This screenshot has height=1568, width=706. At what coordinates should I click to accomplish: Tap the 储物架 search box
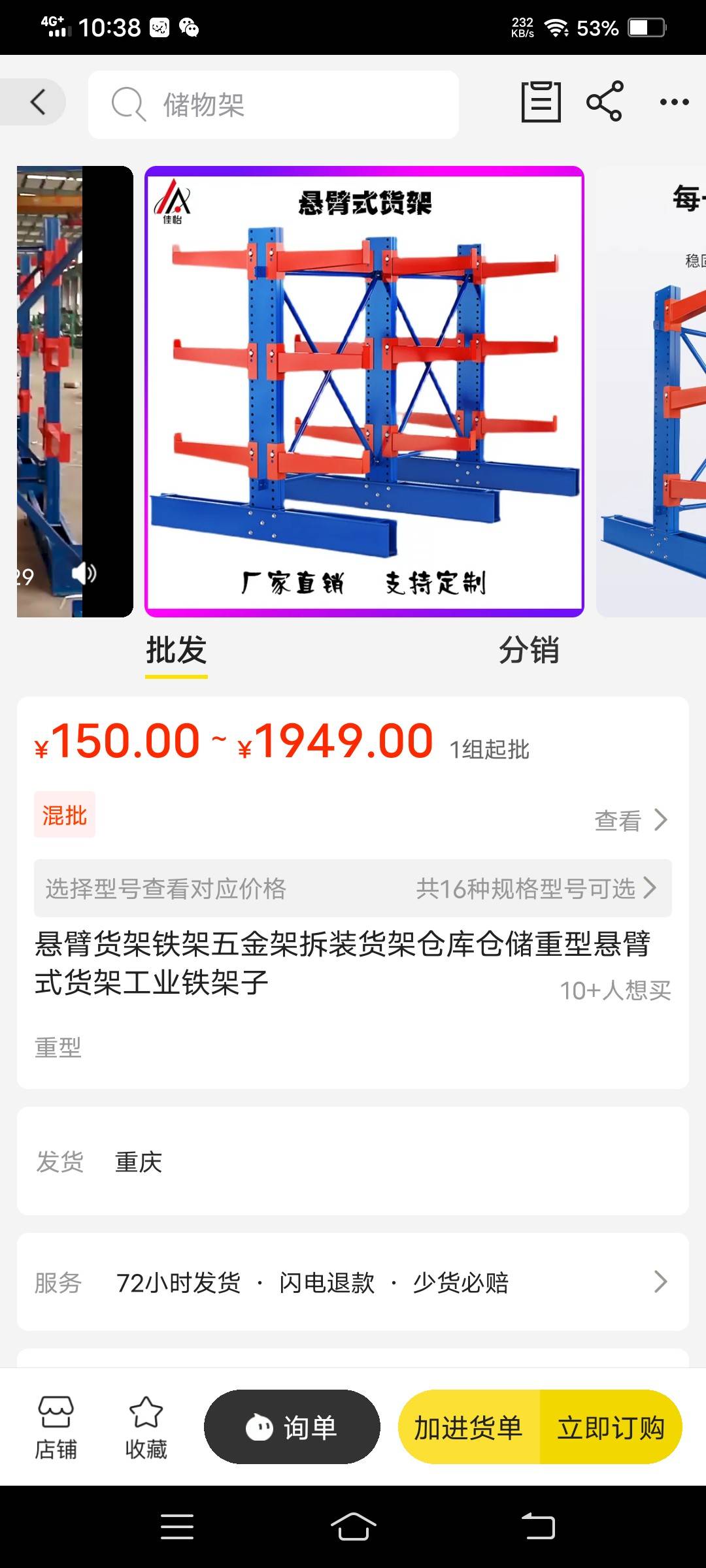273,105
